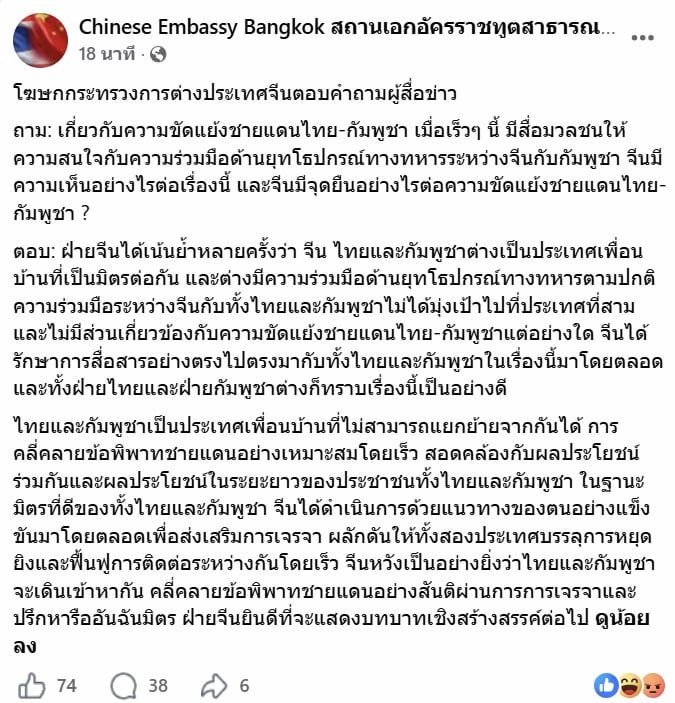Open the Chinese Embassy Bangkok page name

(347, 27)
